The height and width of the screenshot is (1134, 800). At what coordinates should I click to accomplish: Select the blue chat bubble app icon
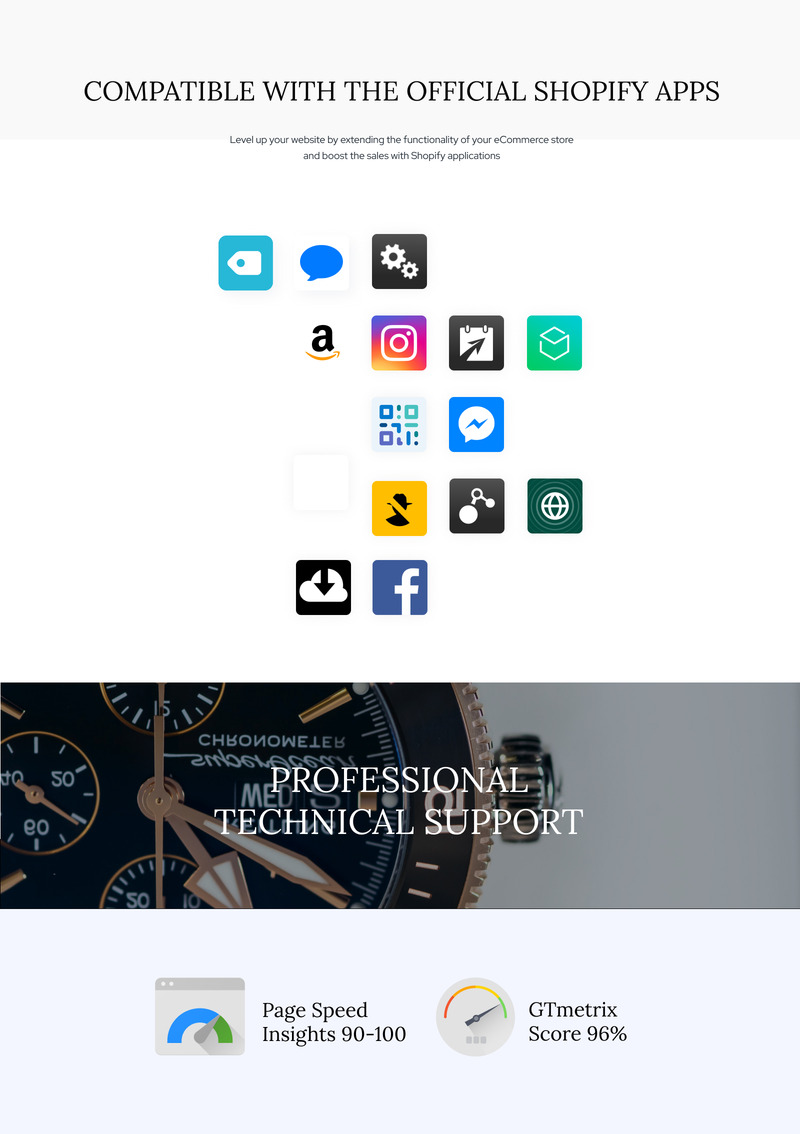click(322, 262)
